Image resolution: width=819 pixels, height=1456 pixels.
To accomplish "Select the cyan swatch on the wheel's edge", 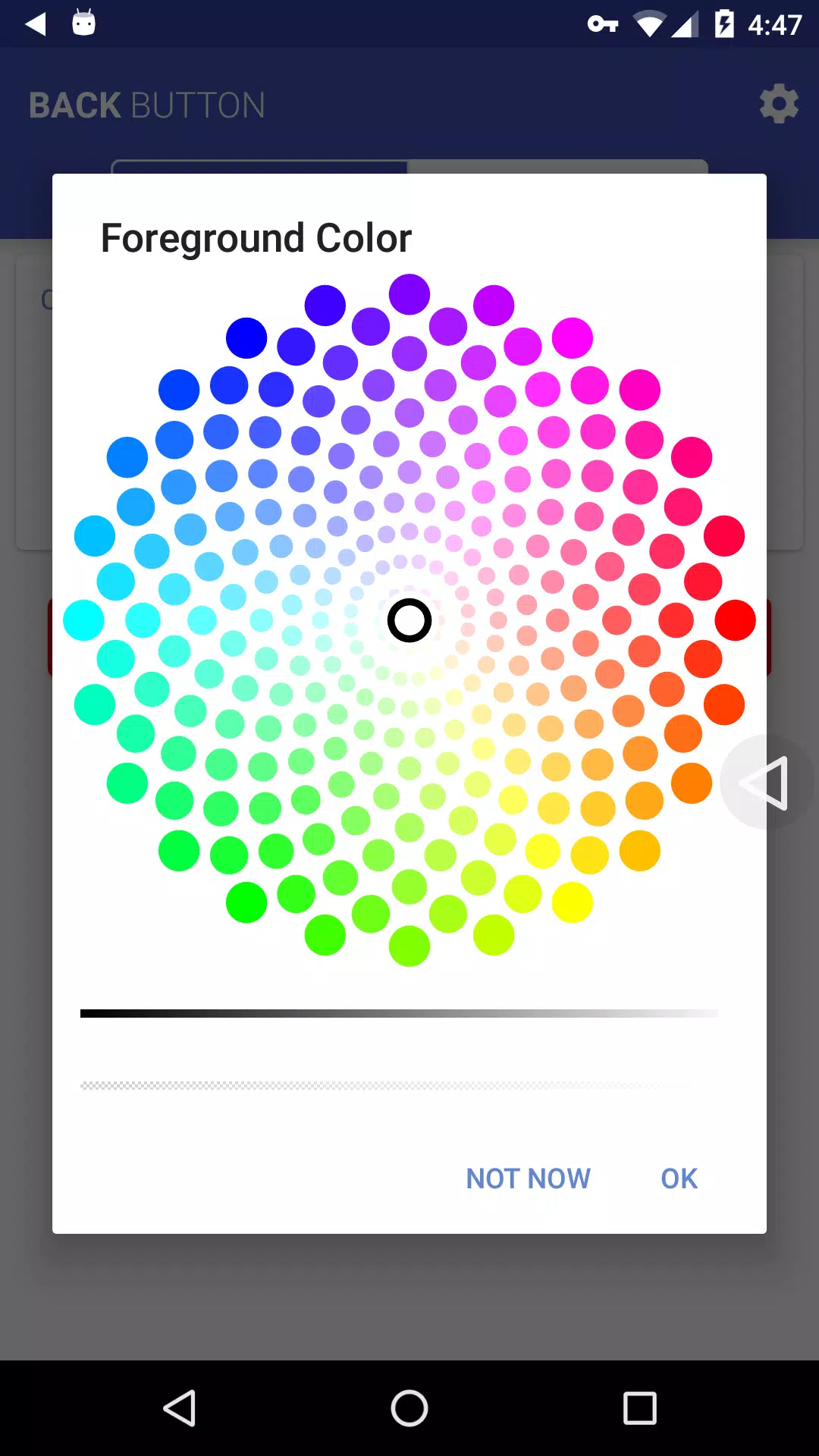I will click(x=83, y=620).
